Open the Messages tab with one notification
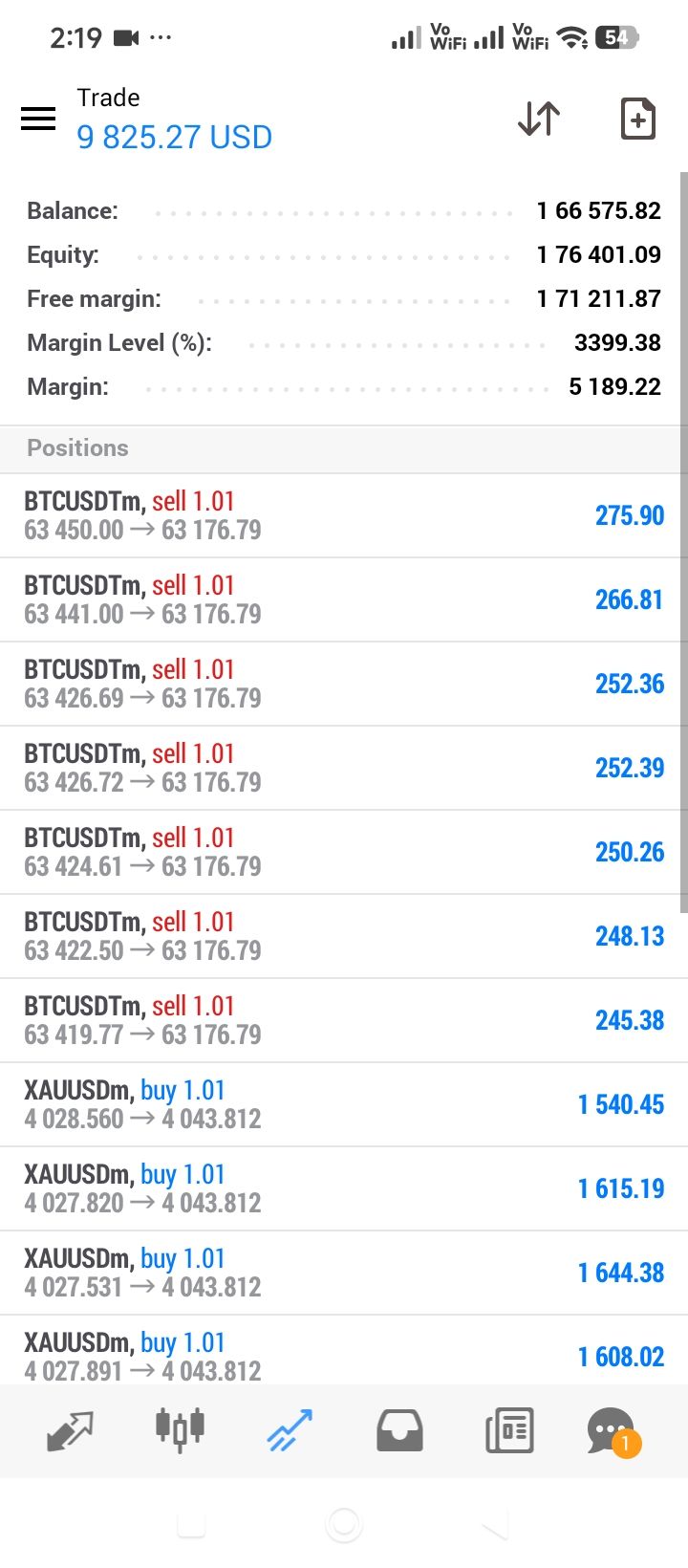Viewport: 688px width, 1568px height. [x=613, y=1431]
